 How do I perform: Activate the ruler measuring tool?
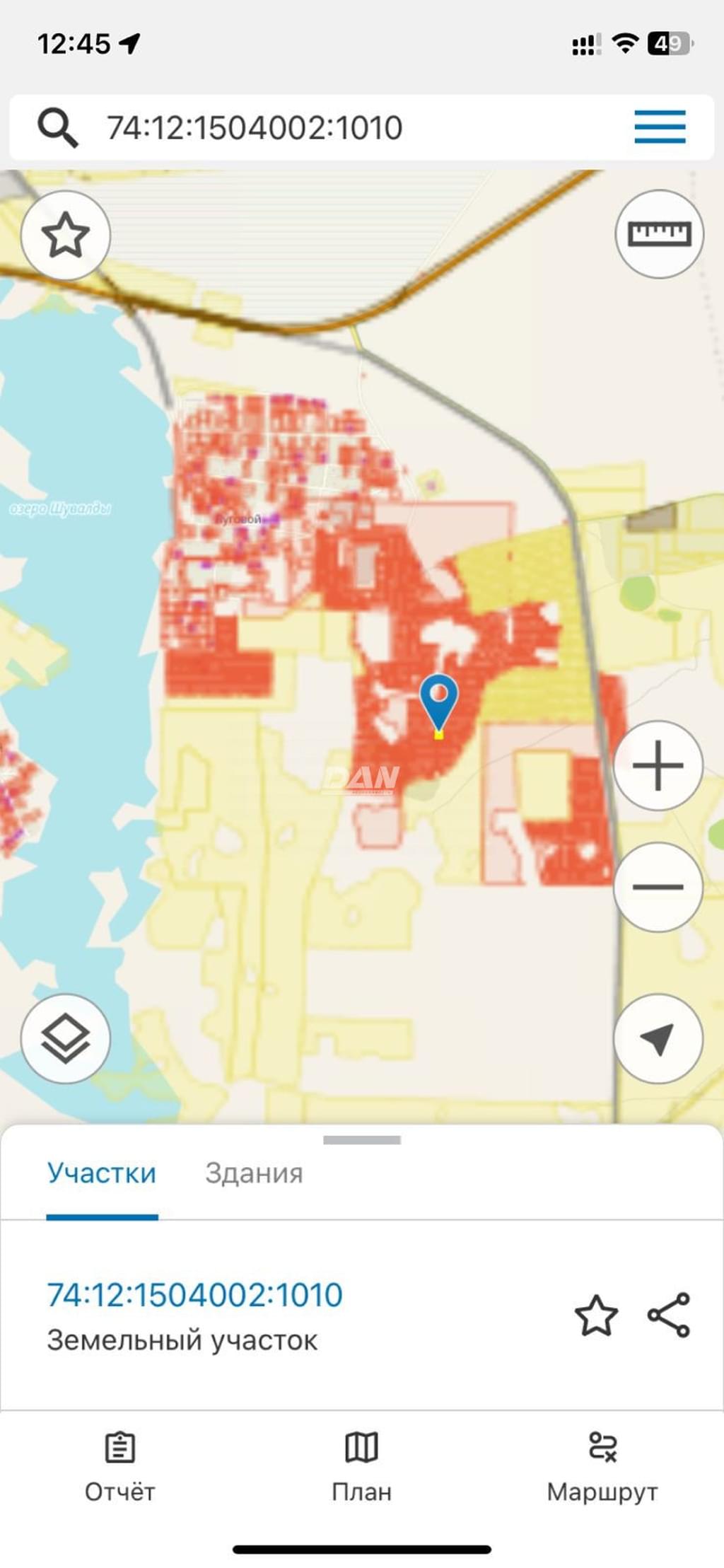pos(659,233)
